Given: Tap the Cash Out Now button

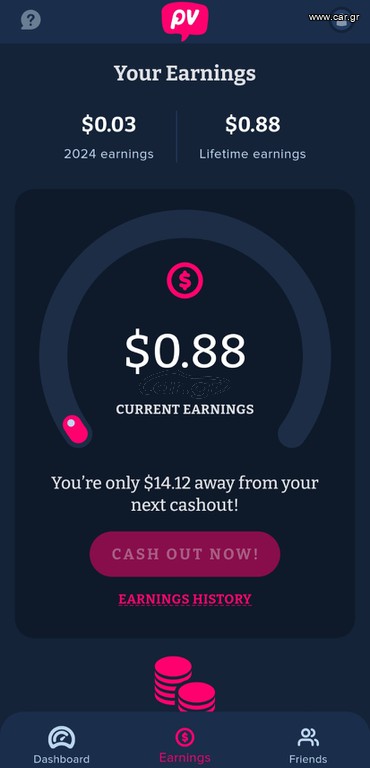Looking at the screenshot, I should (x=185, y=554).
